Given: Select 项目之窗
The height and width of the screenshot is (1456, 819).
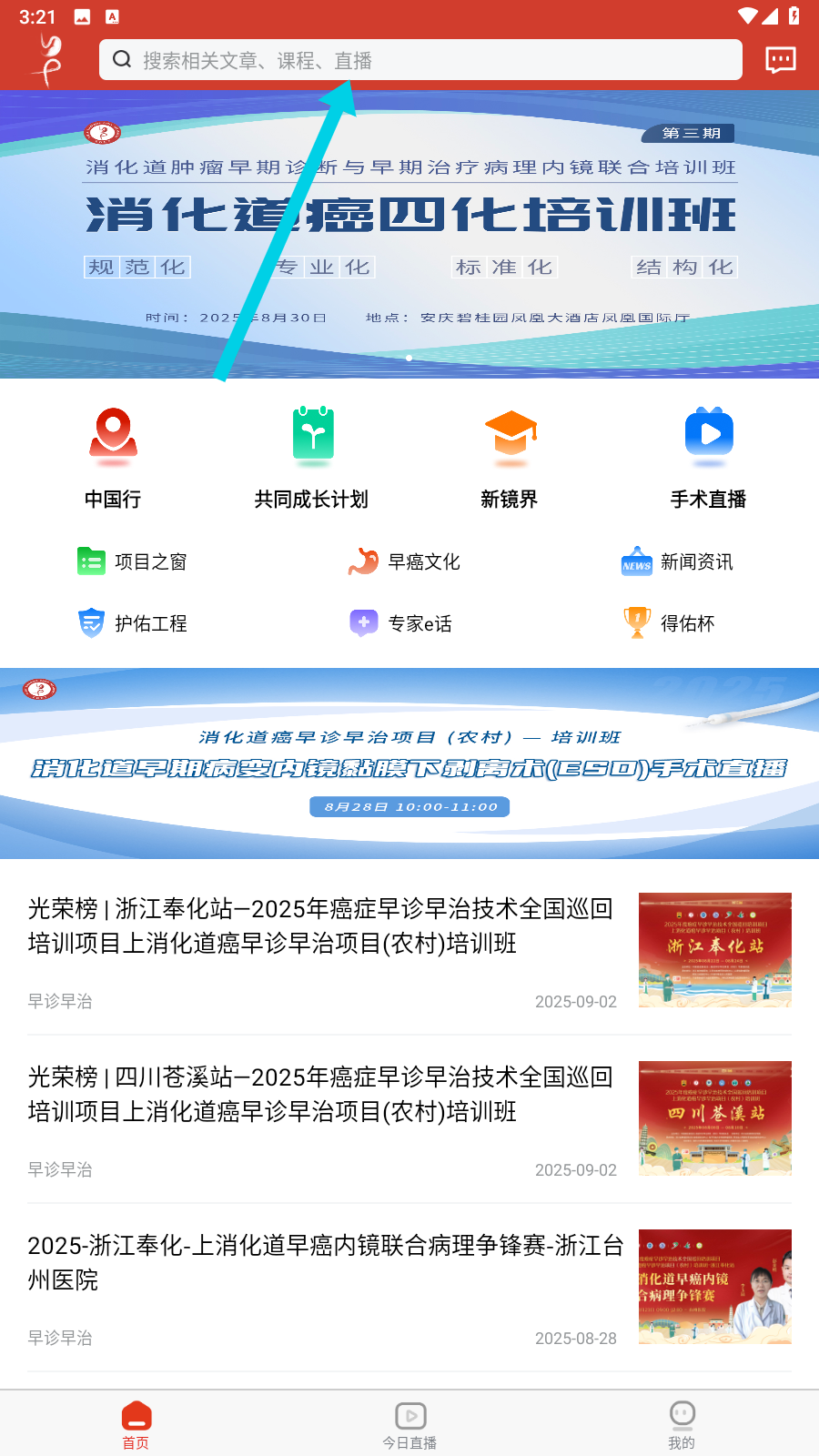Looking at the screenshot, I should click(133, 561).
